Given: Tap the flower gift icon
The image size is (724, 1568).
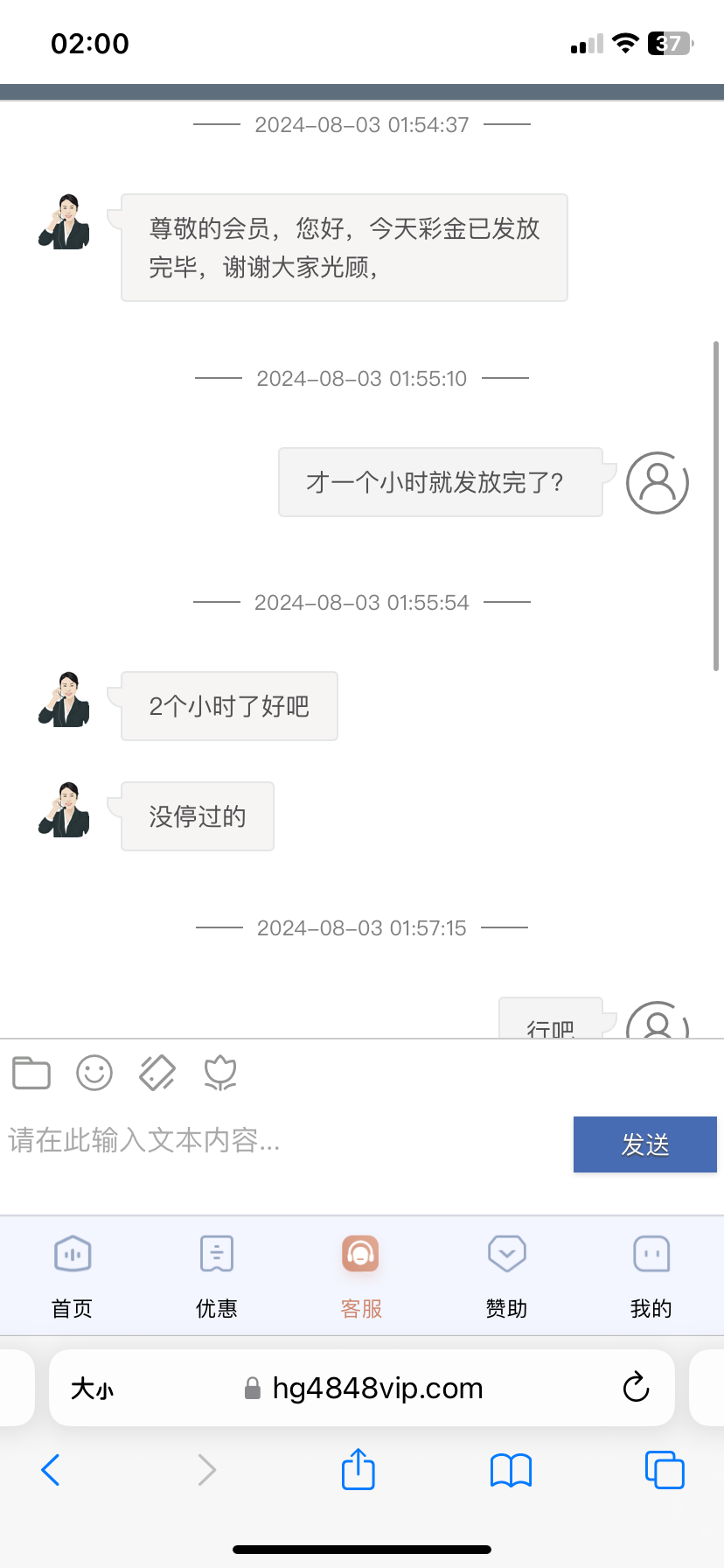Looking at the screenshot, I should [220, 1073].
